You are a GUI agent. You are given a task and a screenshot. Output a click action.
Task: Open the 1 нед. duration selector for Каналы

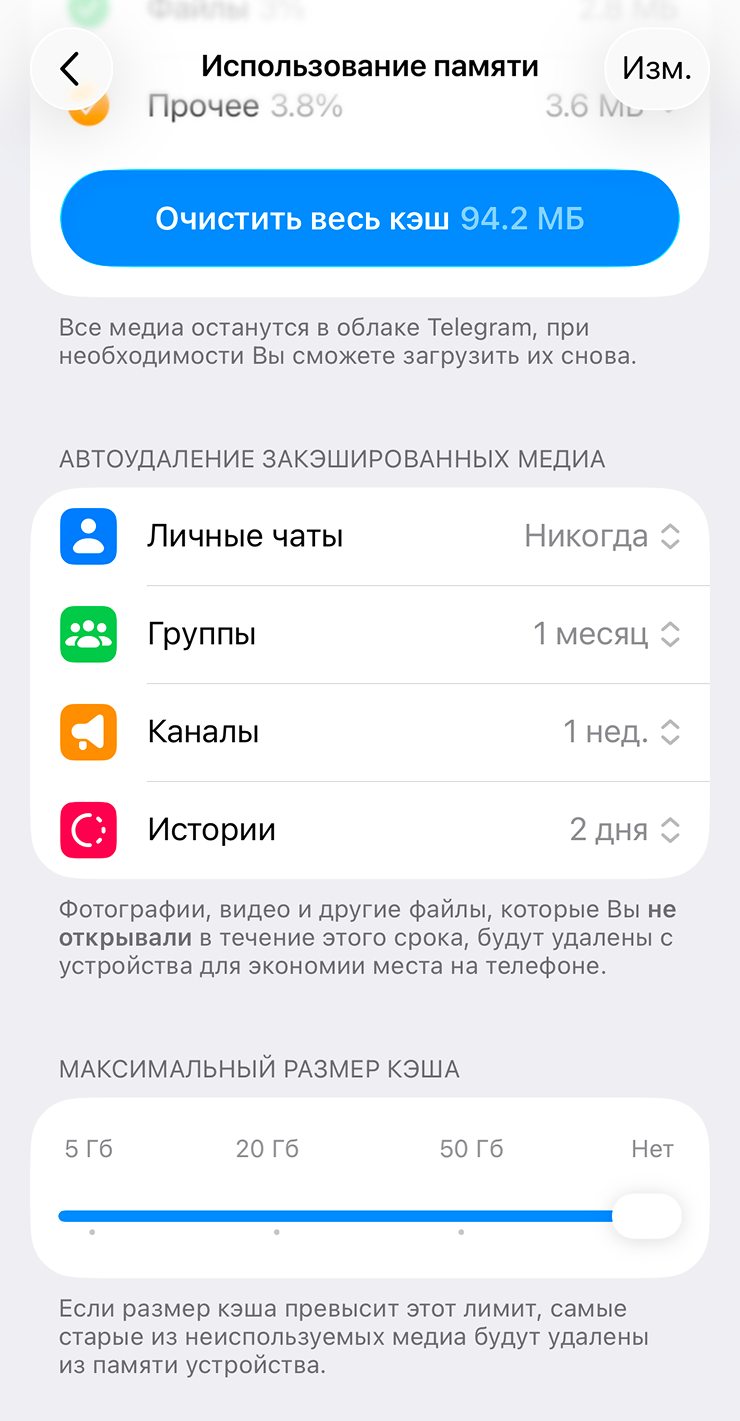click(671, 731)
